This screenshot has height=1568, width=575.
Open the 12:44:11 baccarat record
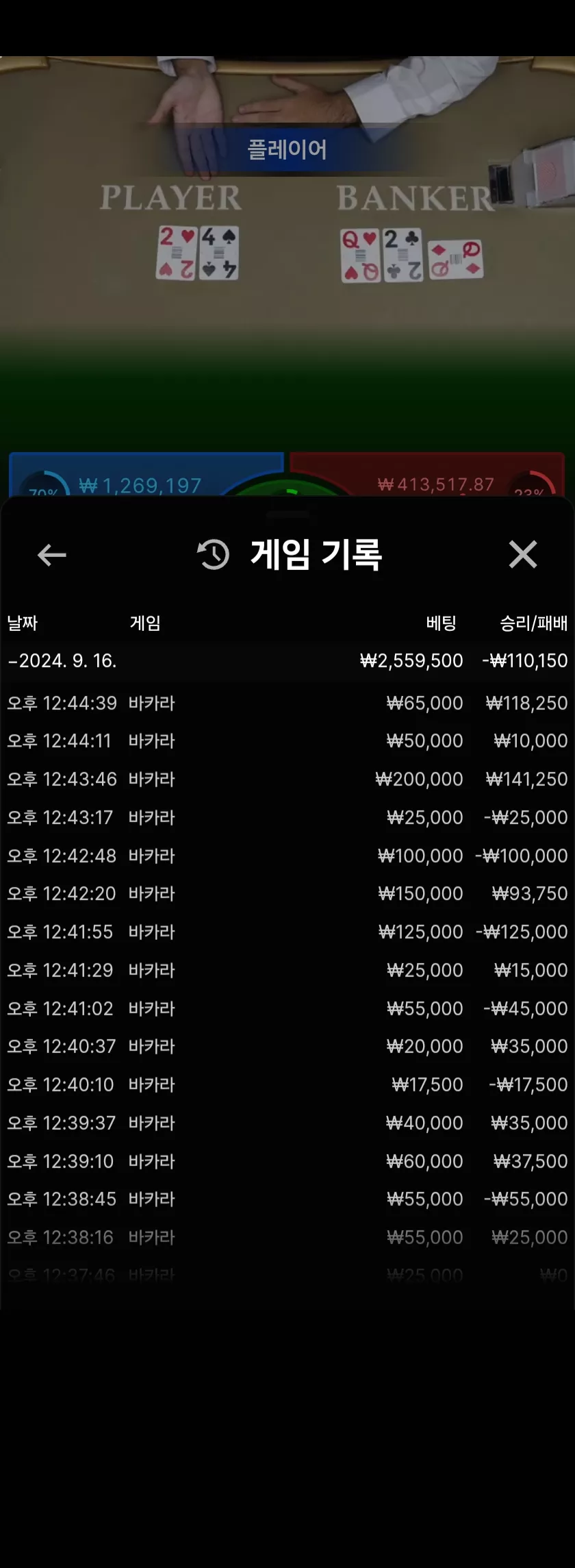pyautogui.click(x=287, y=741)
